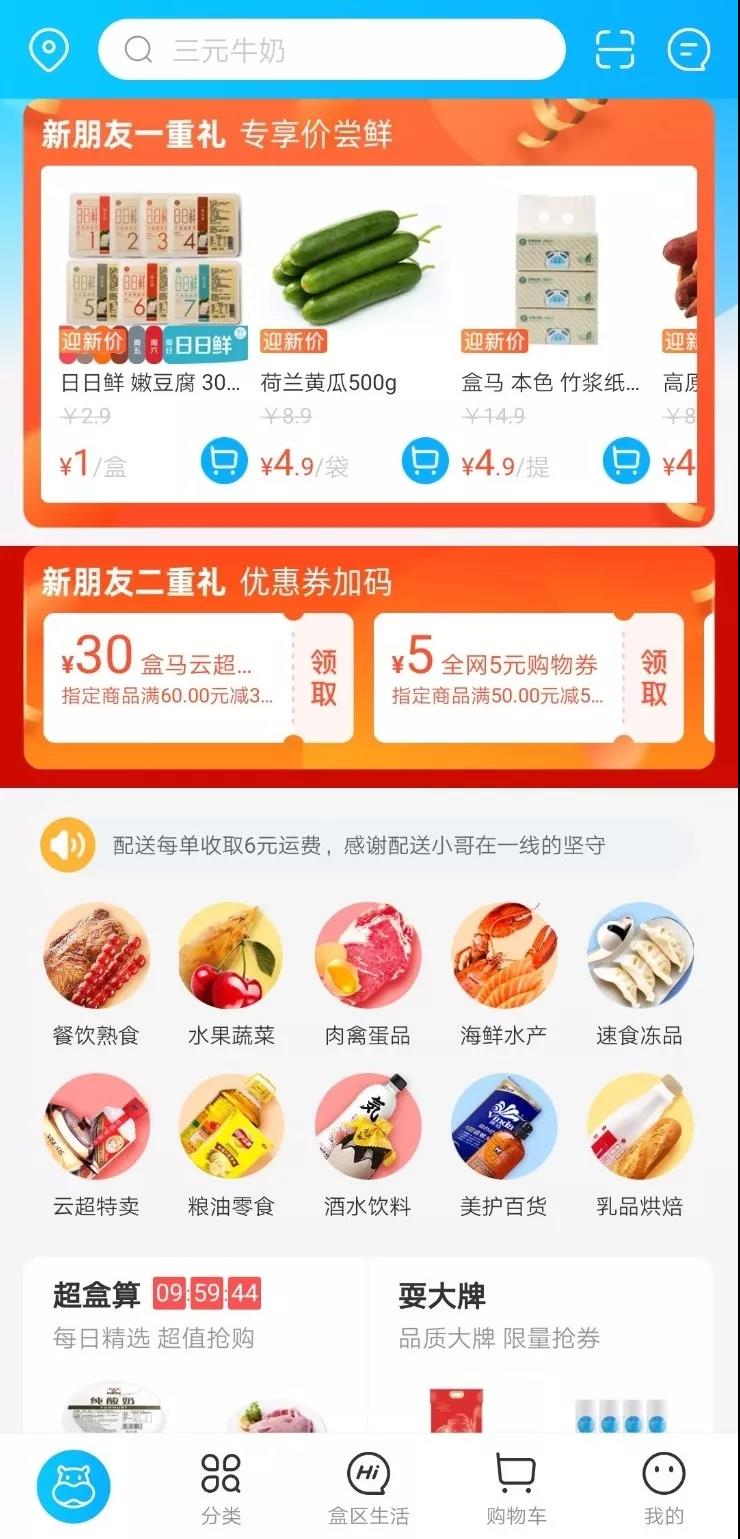740x1539 pixels.
Task: Add 盒马 本色 竹浆纸 to cart
Action: point(626,461)
